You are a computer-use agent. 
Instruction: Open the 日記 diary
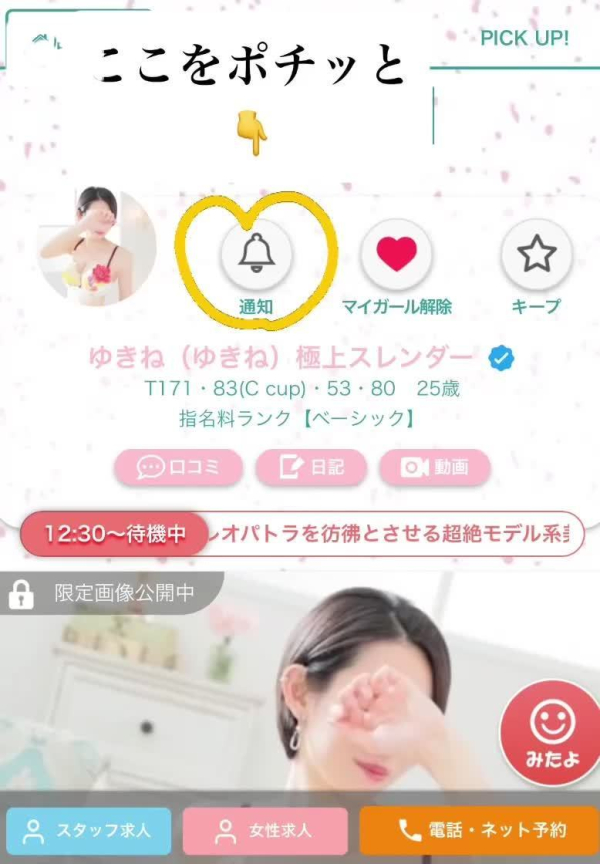point(310,467)
